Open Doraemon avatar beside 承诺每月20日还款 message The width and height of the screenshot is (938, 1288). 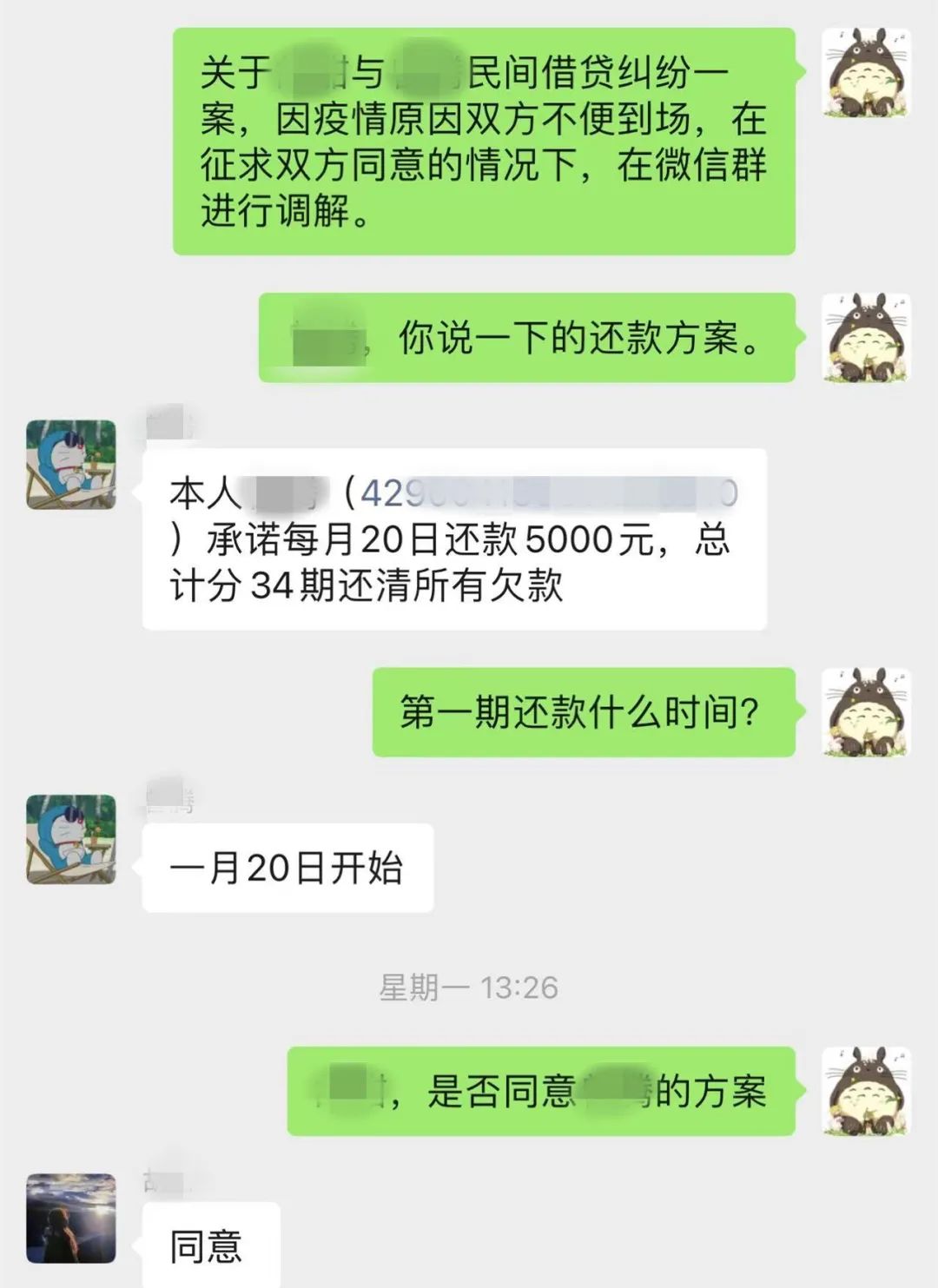click(x=71, y=465)
